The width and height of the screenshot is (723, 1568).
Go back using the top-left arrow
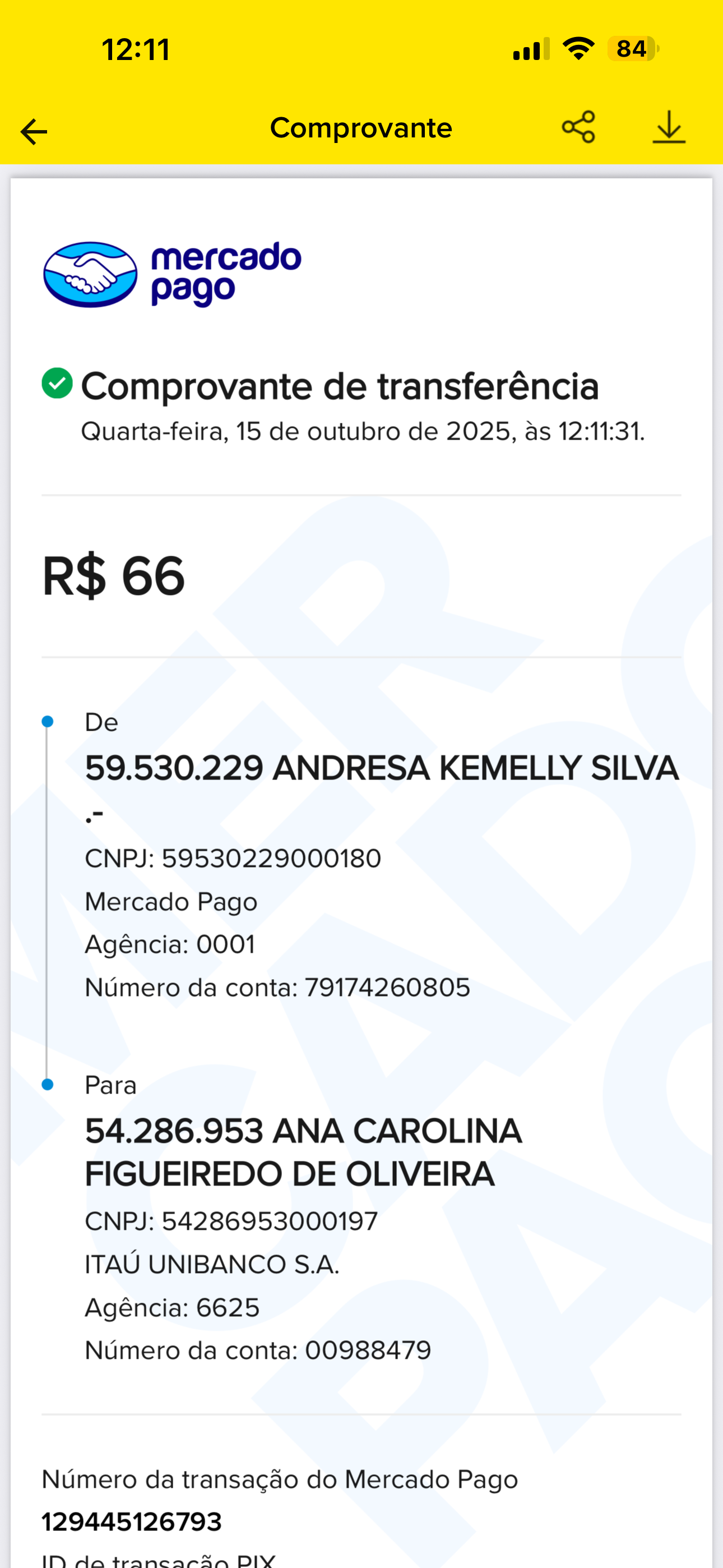pyautogui.click(x=34, y=131)
